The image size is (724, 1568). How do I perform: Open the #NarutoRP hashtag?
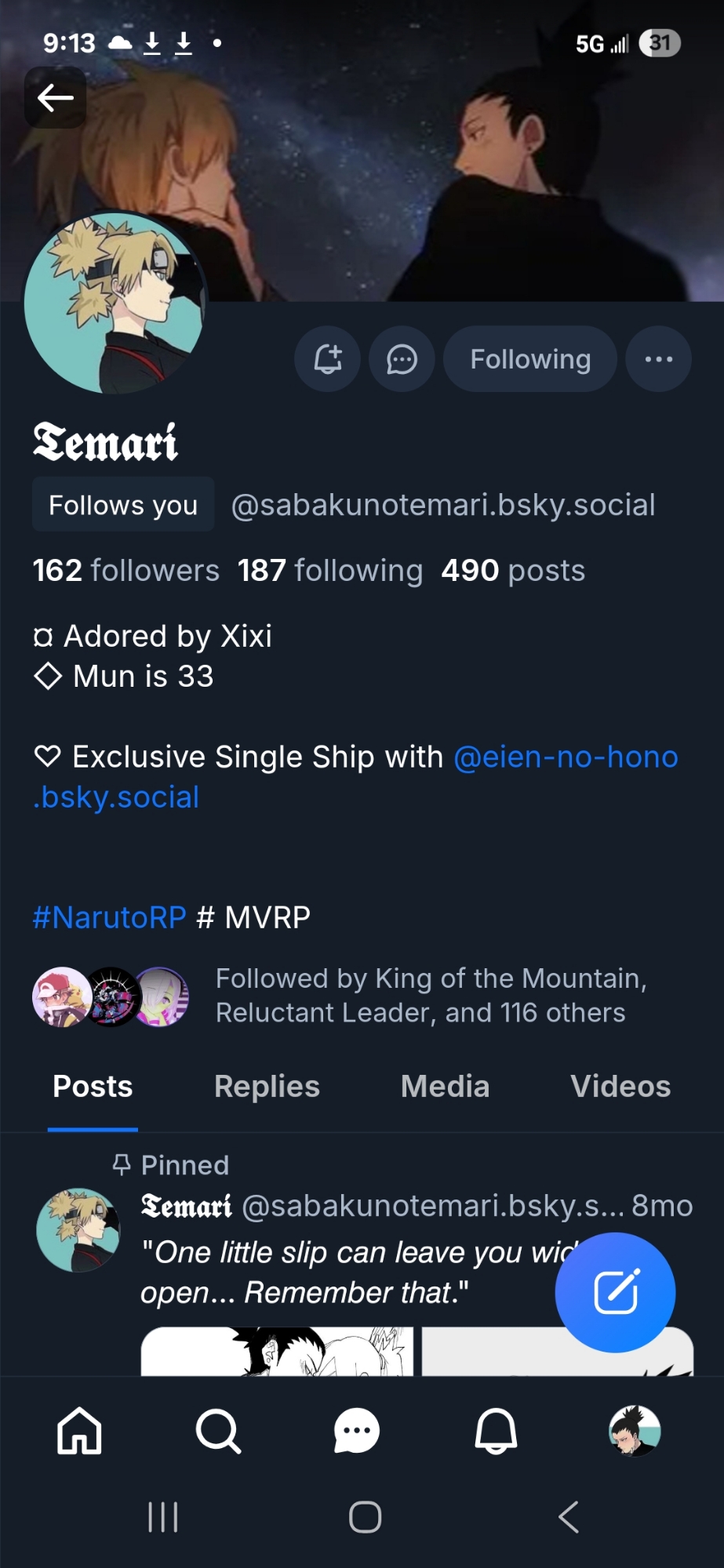point(109,916)
